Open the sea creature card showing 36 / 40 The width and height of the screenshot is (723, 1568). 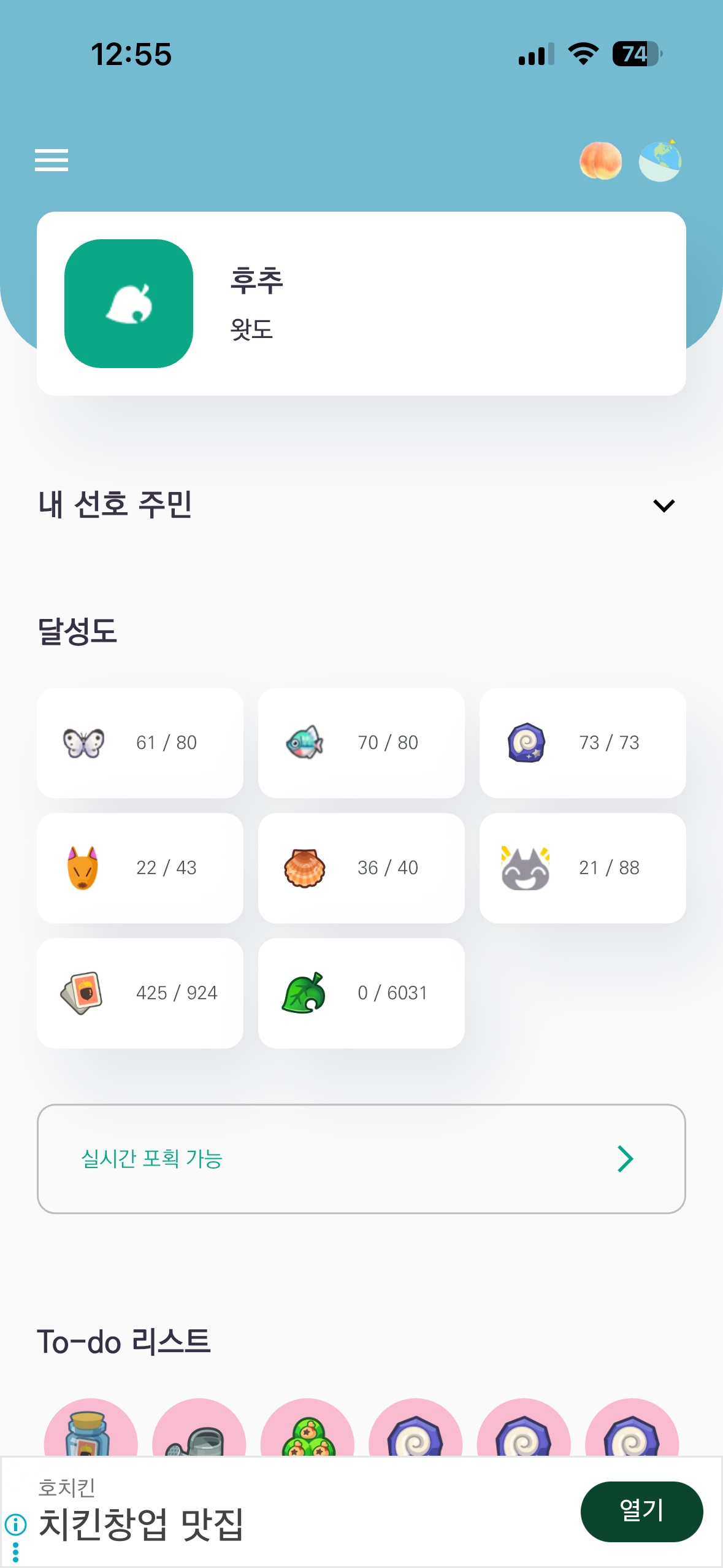(361, 868)
